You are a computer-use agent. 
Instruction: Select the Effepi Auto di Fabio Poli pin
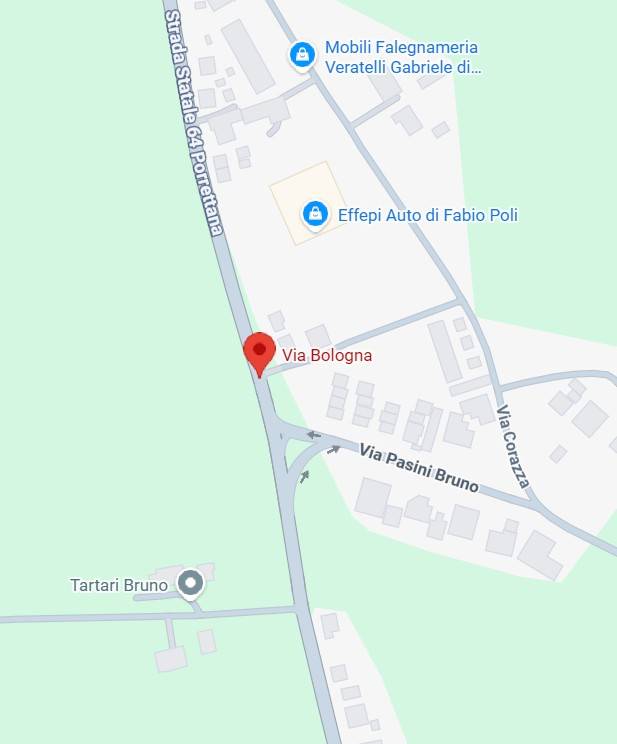coord(315,213)
